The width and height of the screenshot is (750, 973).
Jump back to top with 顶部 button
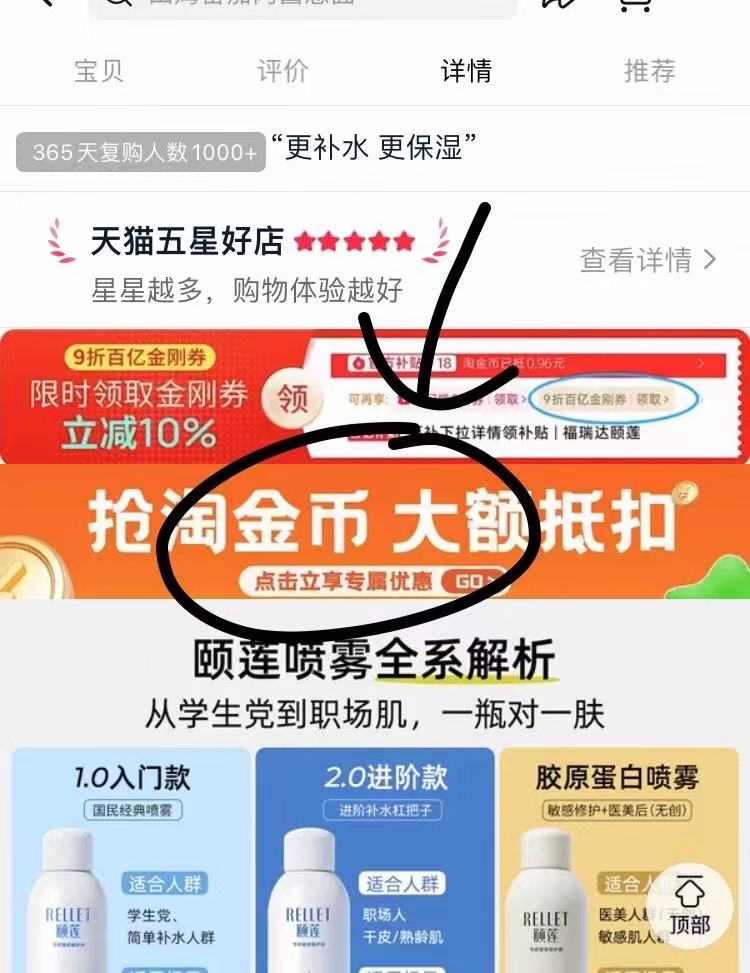[x=689, y=904]
